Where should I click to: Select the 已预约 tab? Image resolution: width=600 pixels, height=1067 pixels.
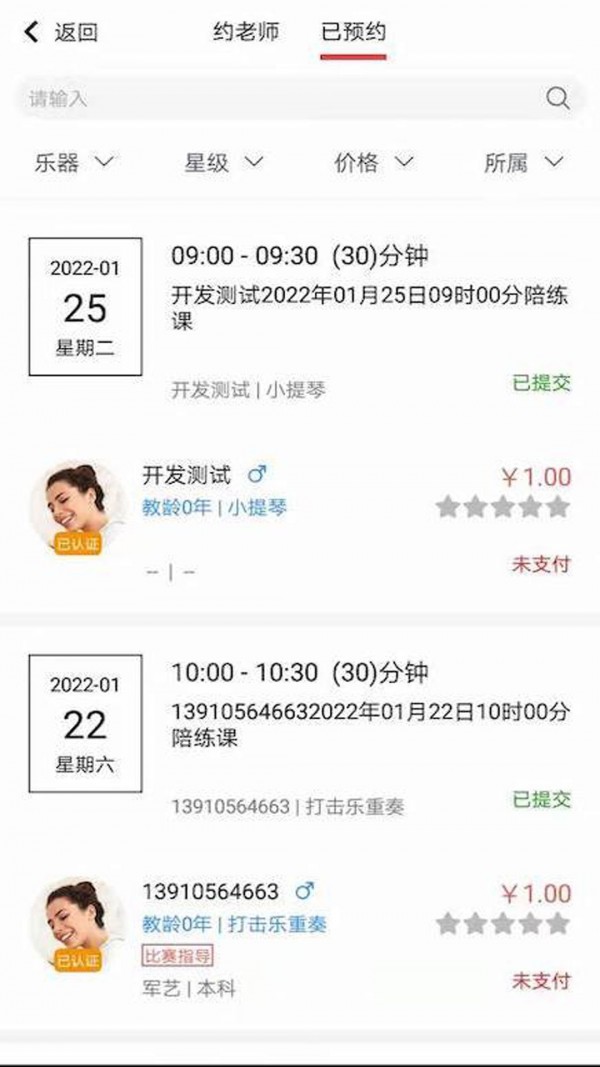353,32
